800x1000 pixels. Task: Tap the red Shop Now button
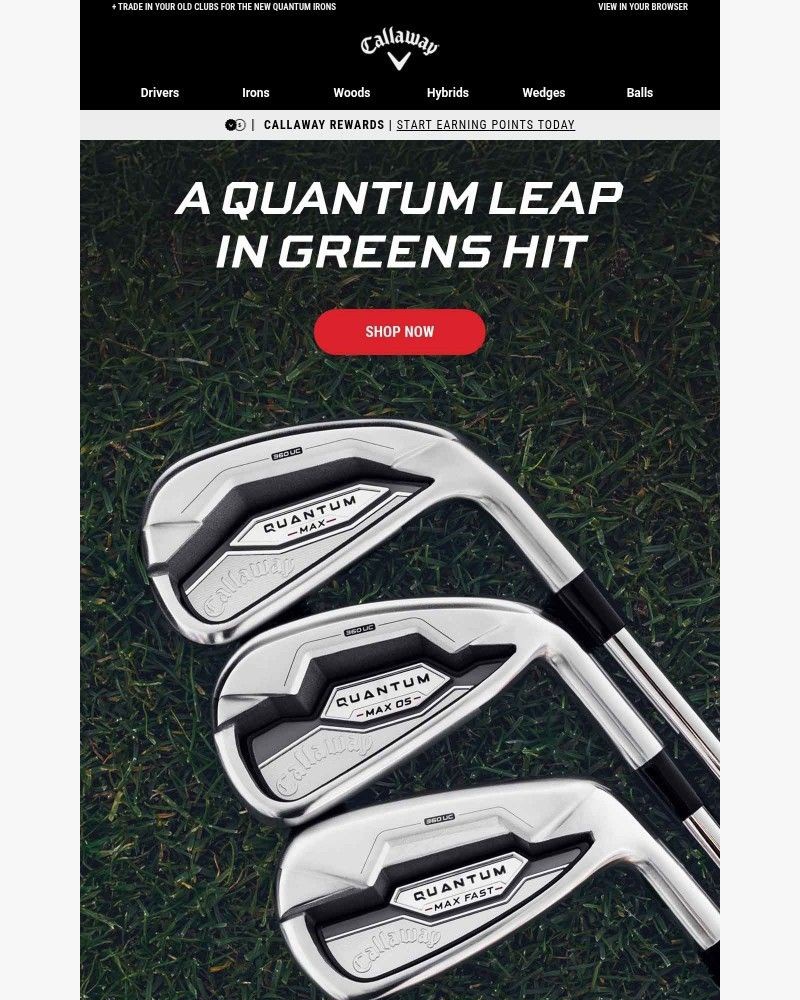click(400, 332)
